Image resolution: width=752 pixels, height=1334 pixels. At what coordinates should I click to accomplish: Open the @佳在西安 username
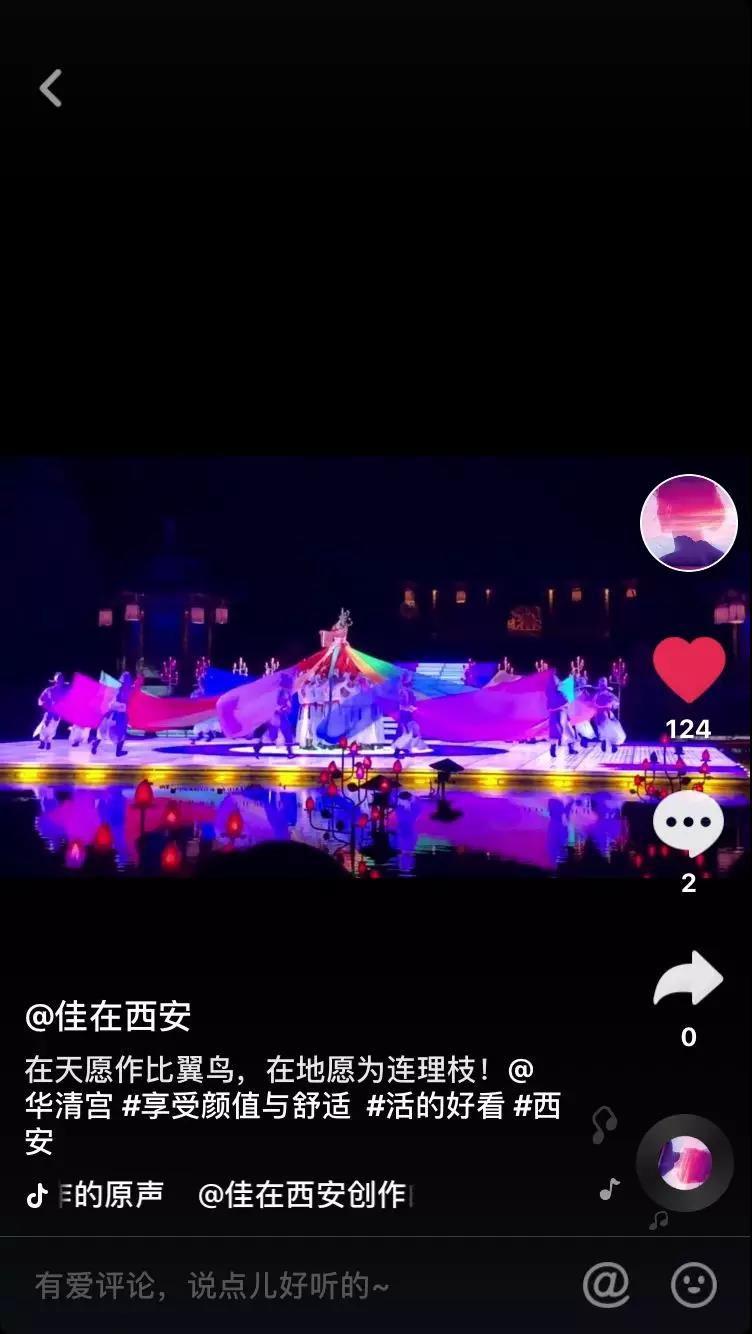coord(108,1017)
